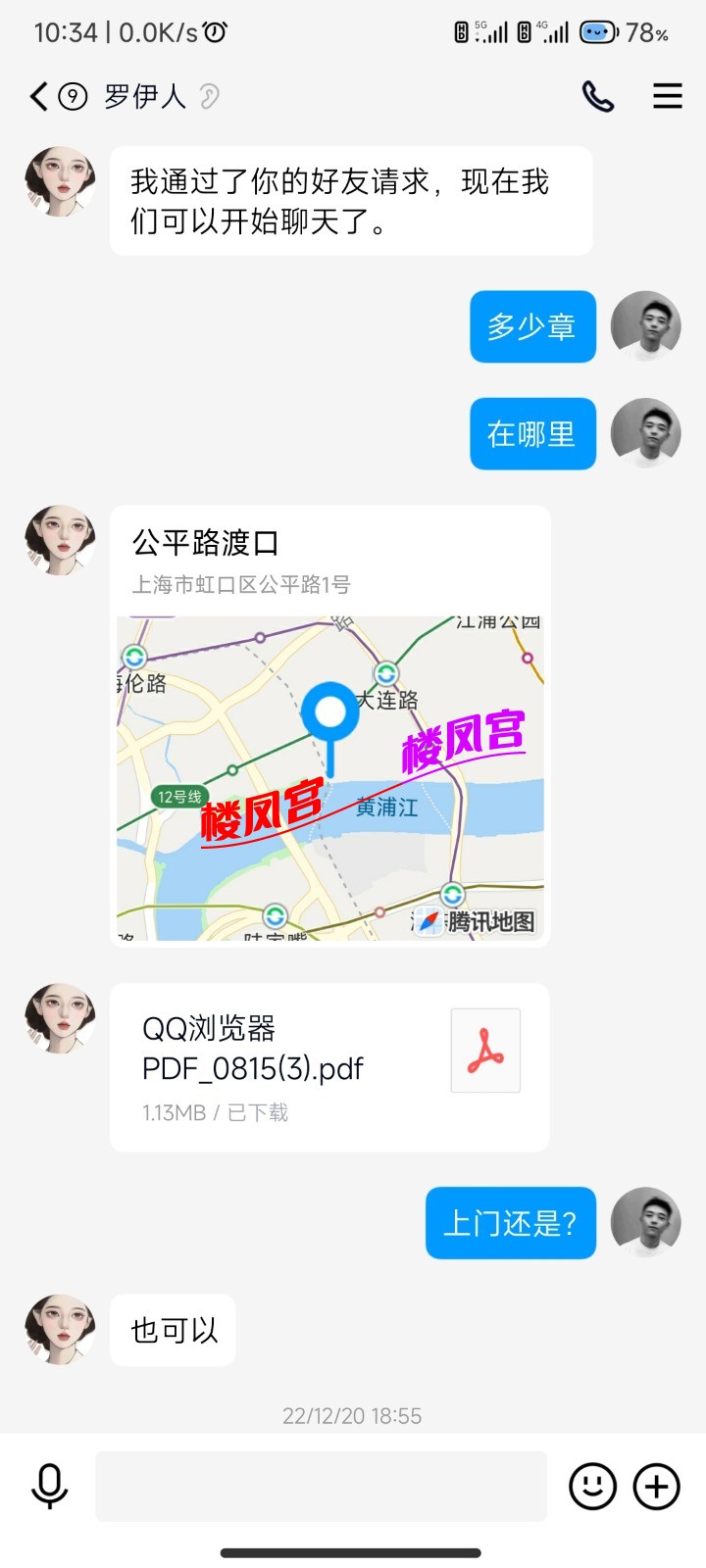Tap the 也可以 reply bubble
The height and width of the screenshot is (1568, 706).
pos(173,1330)
